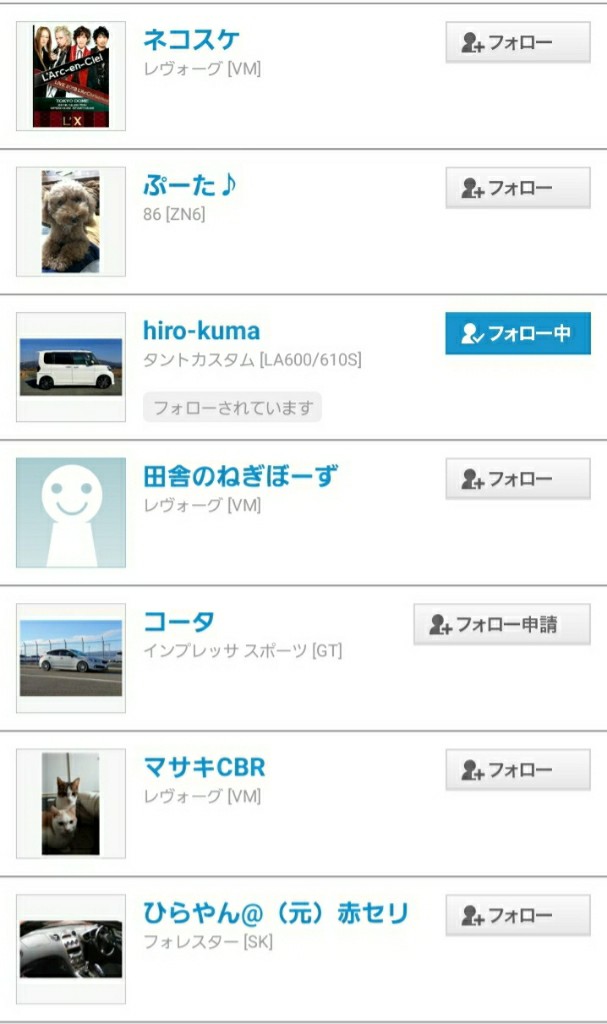
Task: Follow ひらやん@（元）赤セリ
Action: [x=518, y=916]
